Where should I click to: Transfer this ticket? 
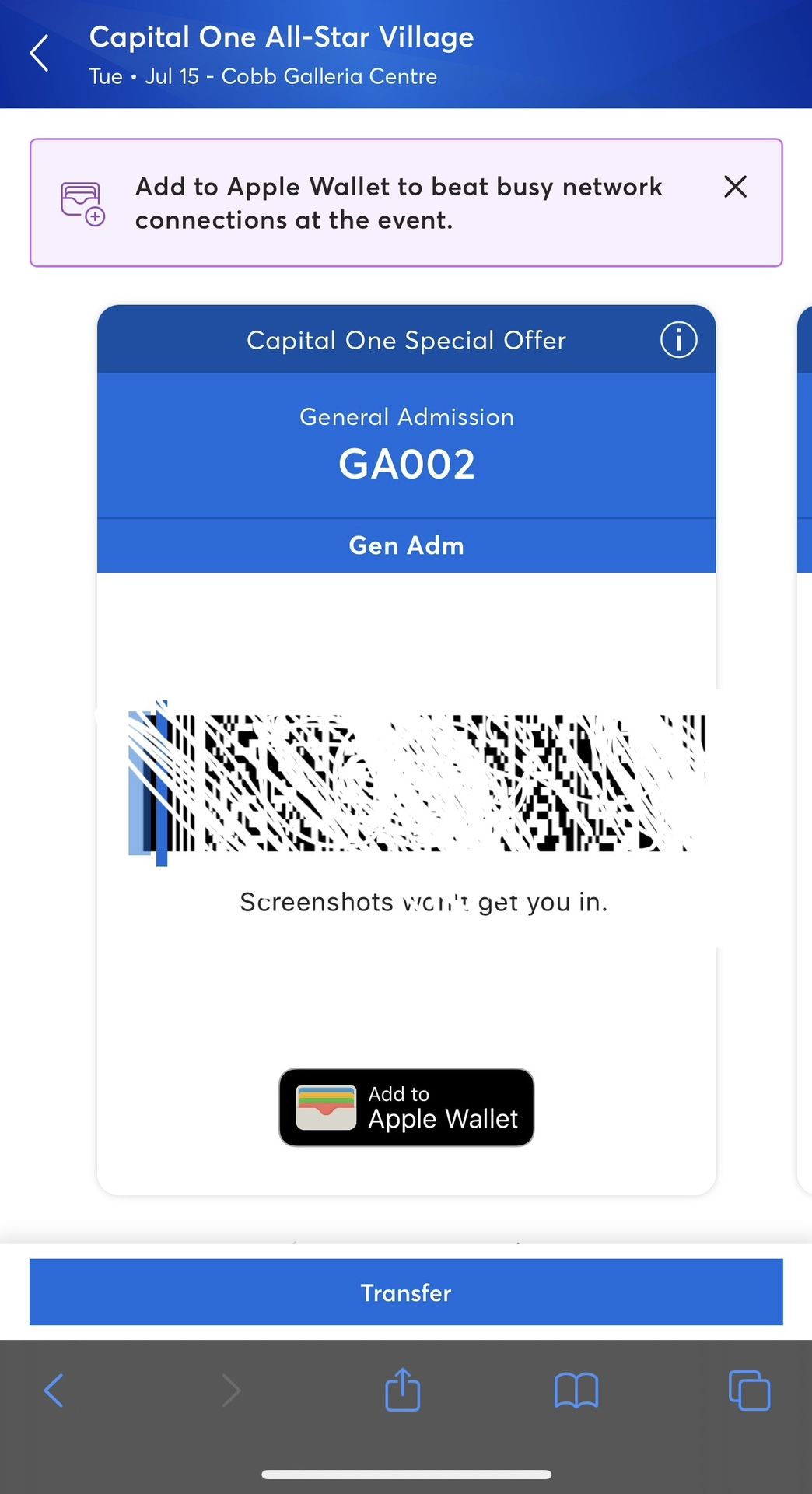[406, 1292]
